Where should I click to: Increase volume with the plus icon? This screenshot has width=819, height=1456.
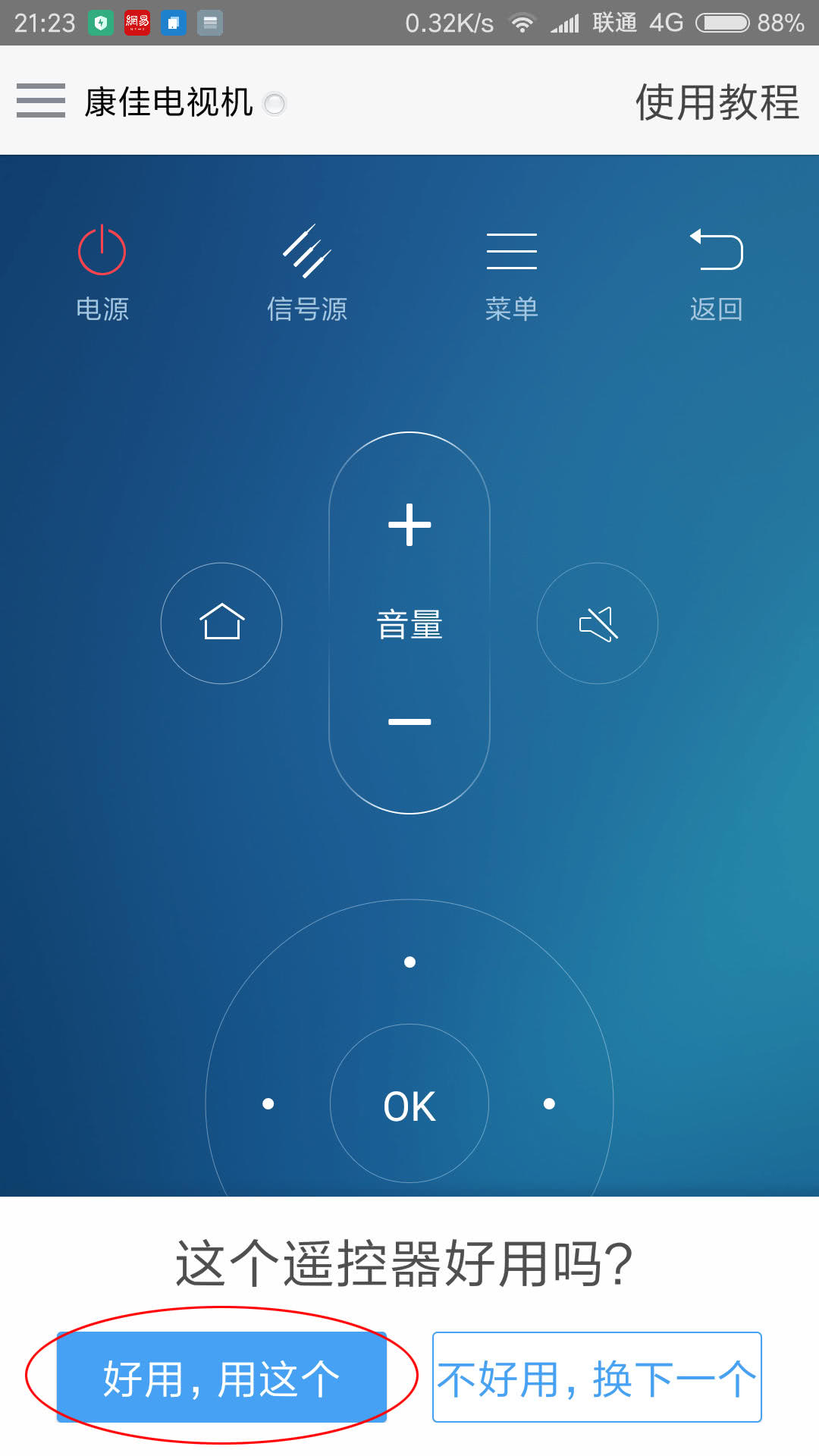pos(409,524)
